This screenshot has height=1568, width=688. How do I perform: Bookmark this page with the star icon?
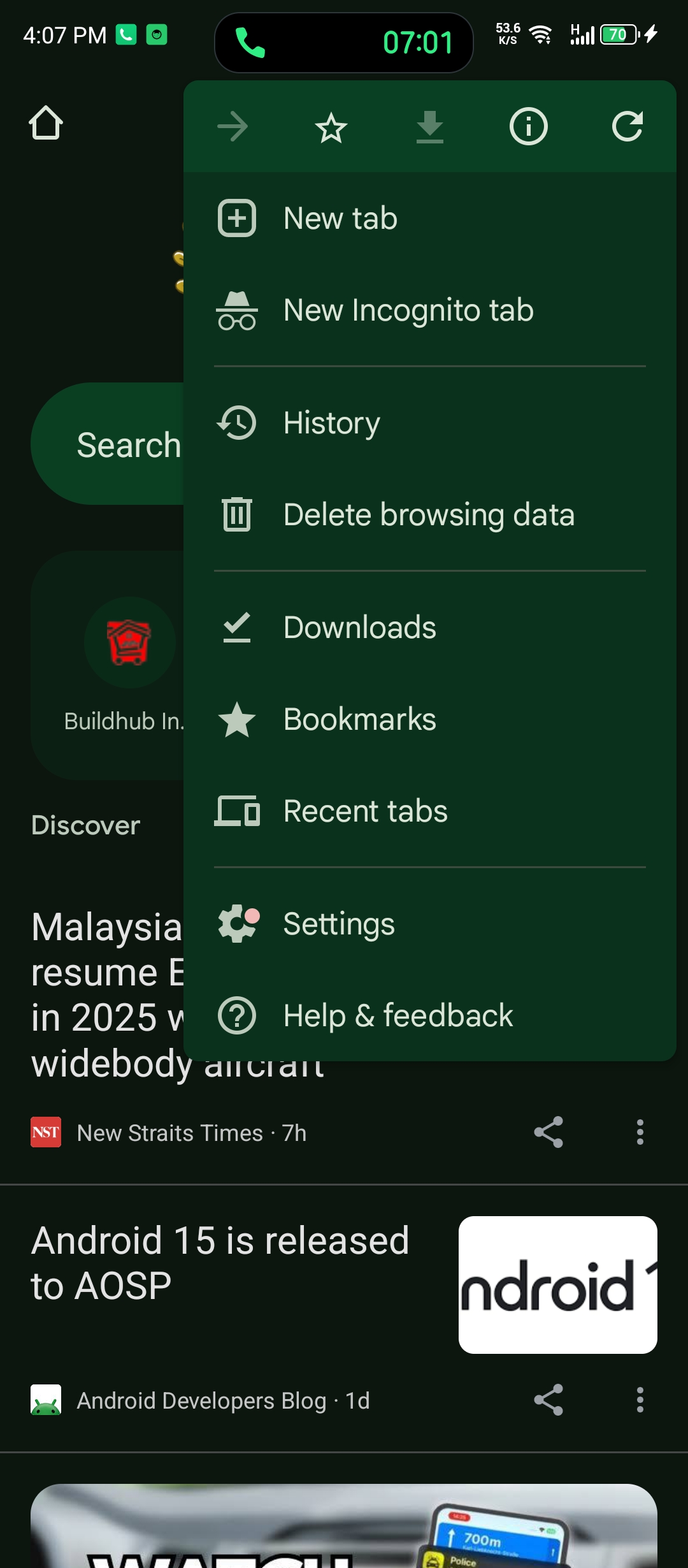[331, 127]
